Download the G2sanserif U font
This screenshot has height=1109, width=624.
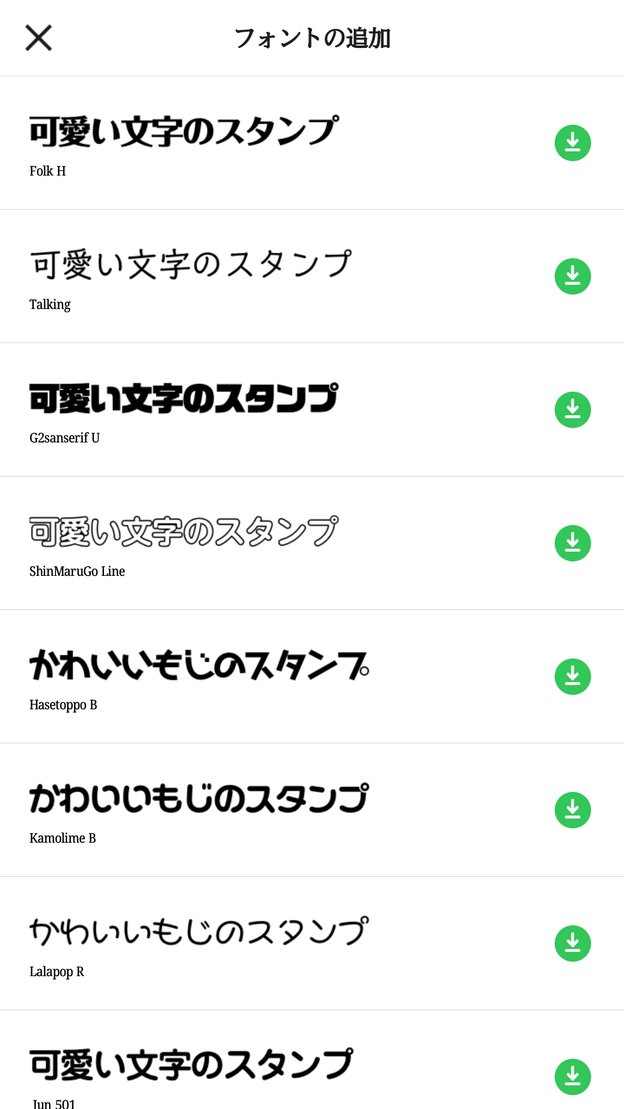572,410
